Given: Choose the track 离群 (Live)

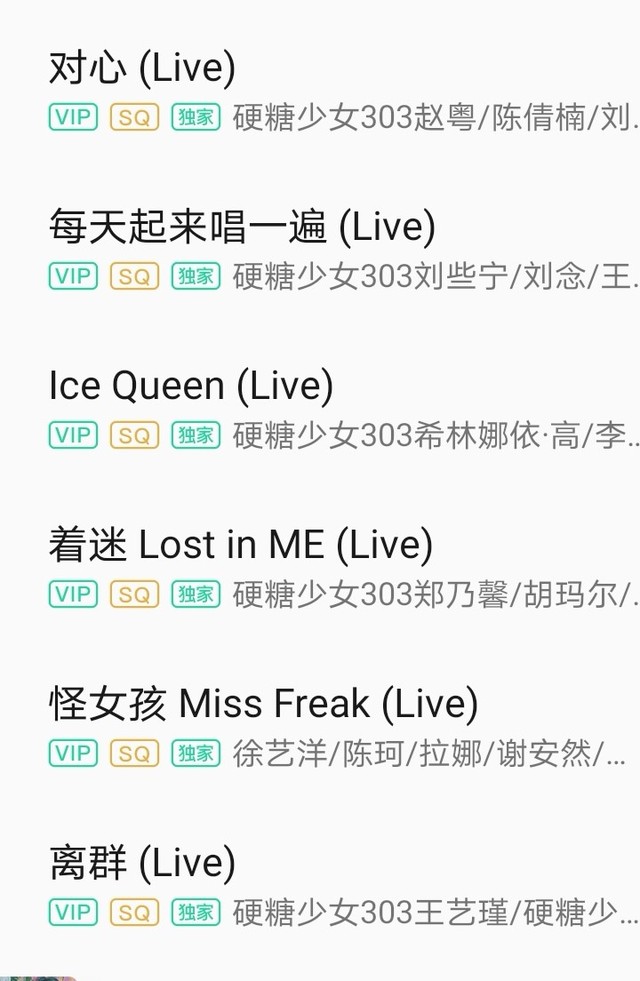Looking at the screenshot, I should tap(142, 863).
